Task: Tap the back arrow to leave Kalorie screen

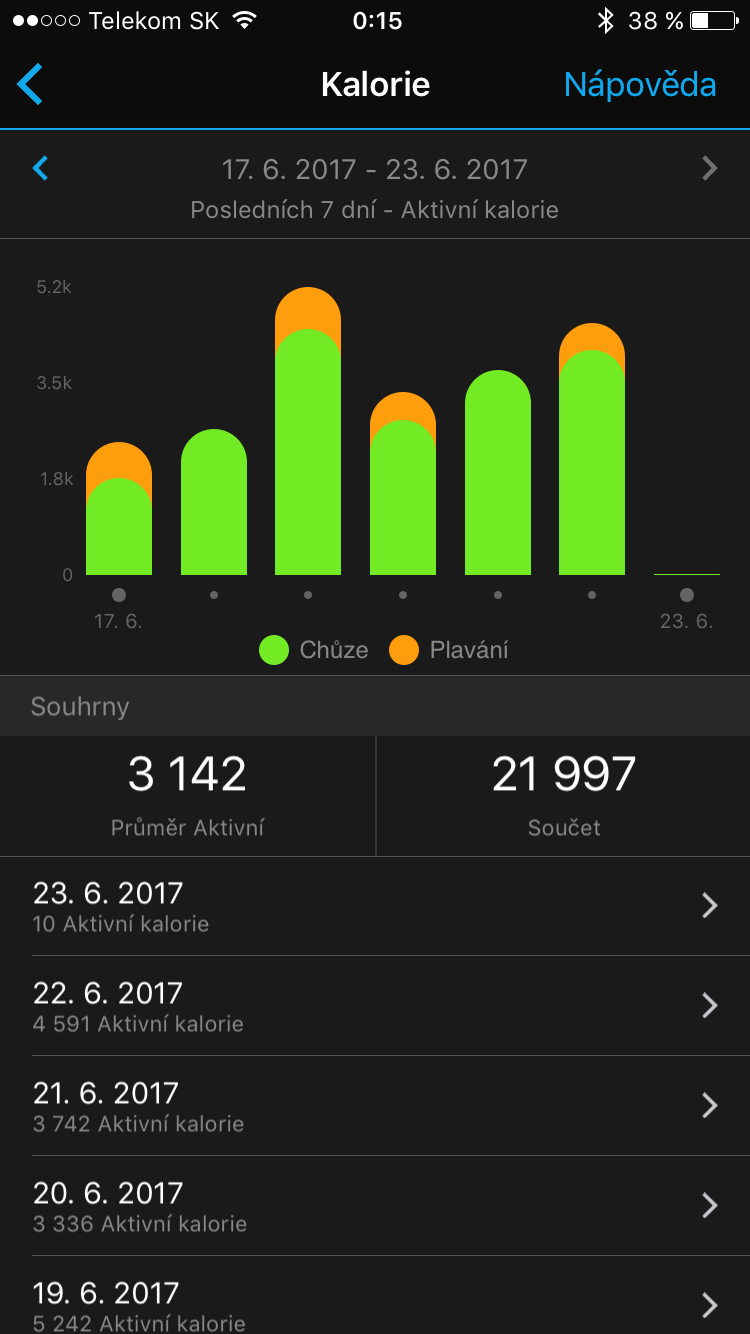Action: pyautogui.click(x=30, y=84)
